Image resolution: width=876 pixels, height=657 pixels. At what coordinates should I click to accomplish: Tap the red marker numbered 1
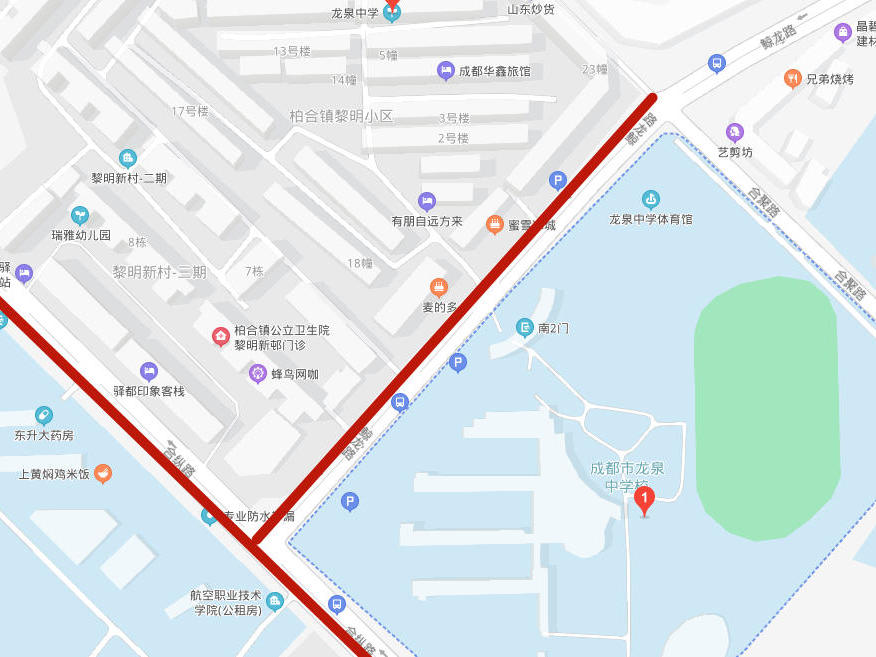(x=645, y=498)
